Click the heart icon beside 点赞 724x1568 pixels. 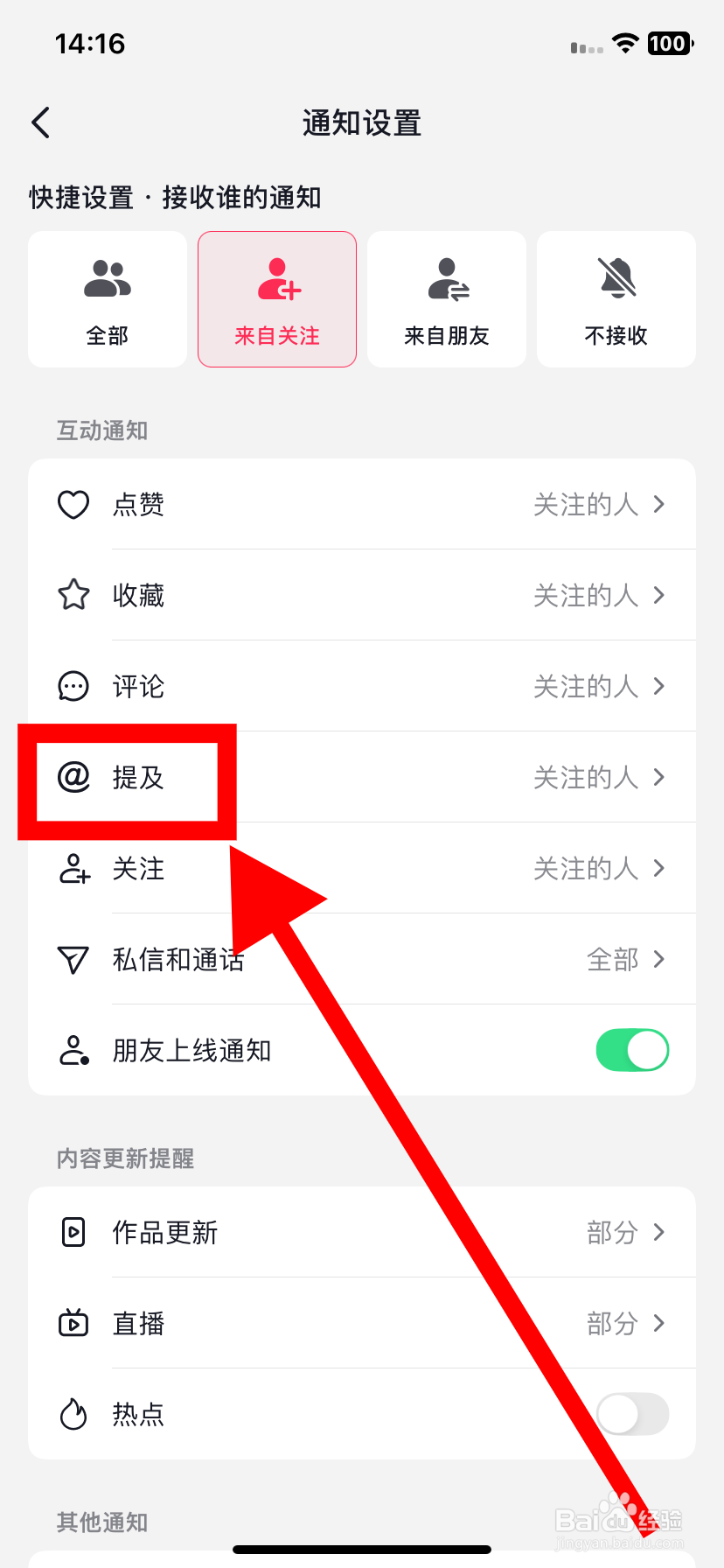coord(73,504)
